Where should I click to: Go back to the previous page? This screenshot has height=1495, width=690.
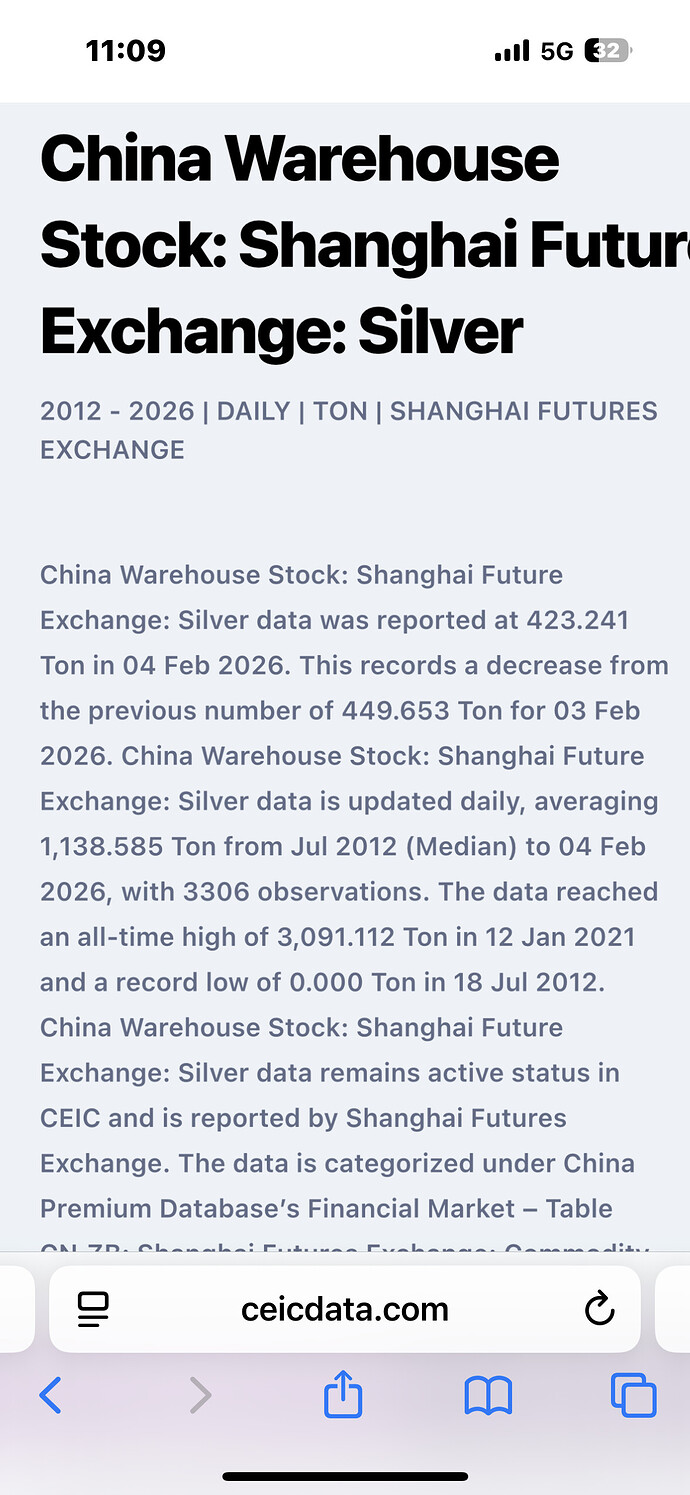(x=50, y=1395)
